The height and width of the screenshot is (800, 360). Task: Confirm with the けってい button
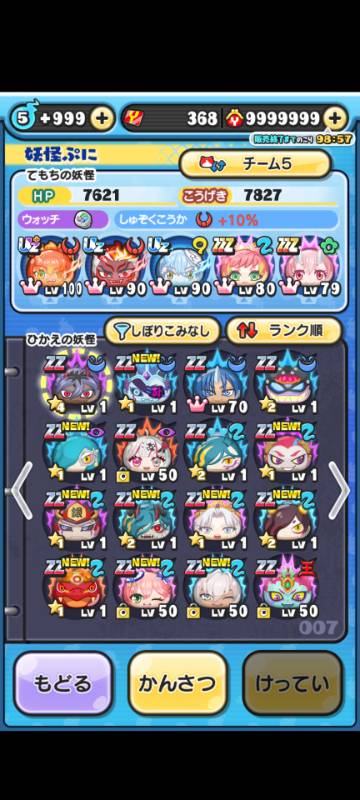point(293,684)
